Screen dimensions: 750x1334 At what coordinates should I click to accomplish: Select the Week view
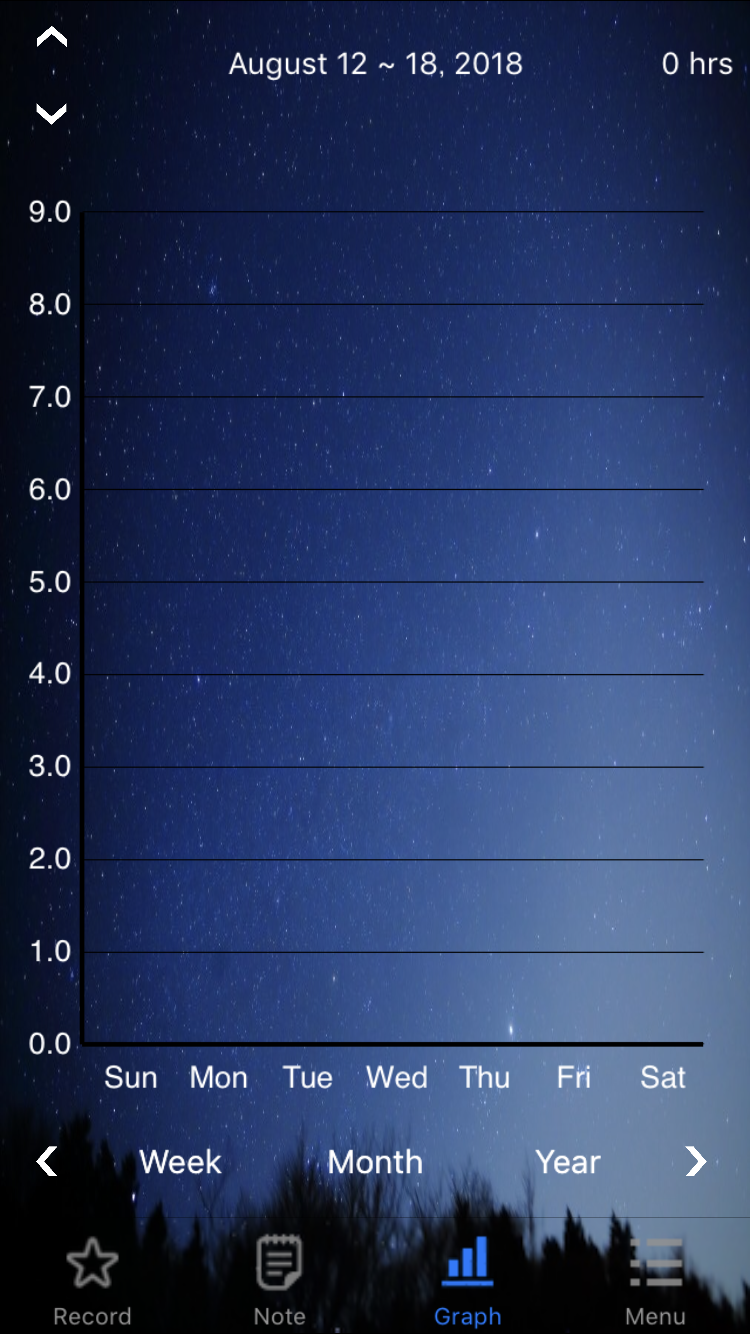181,1162
